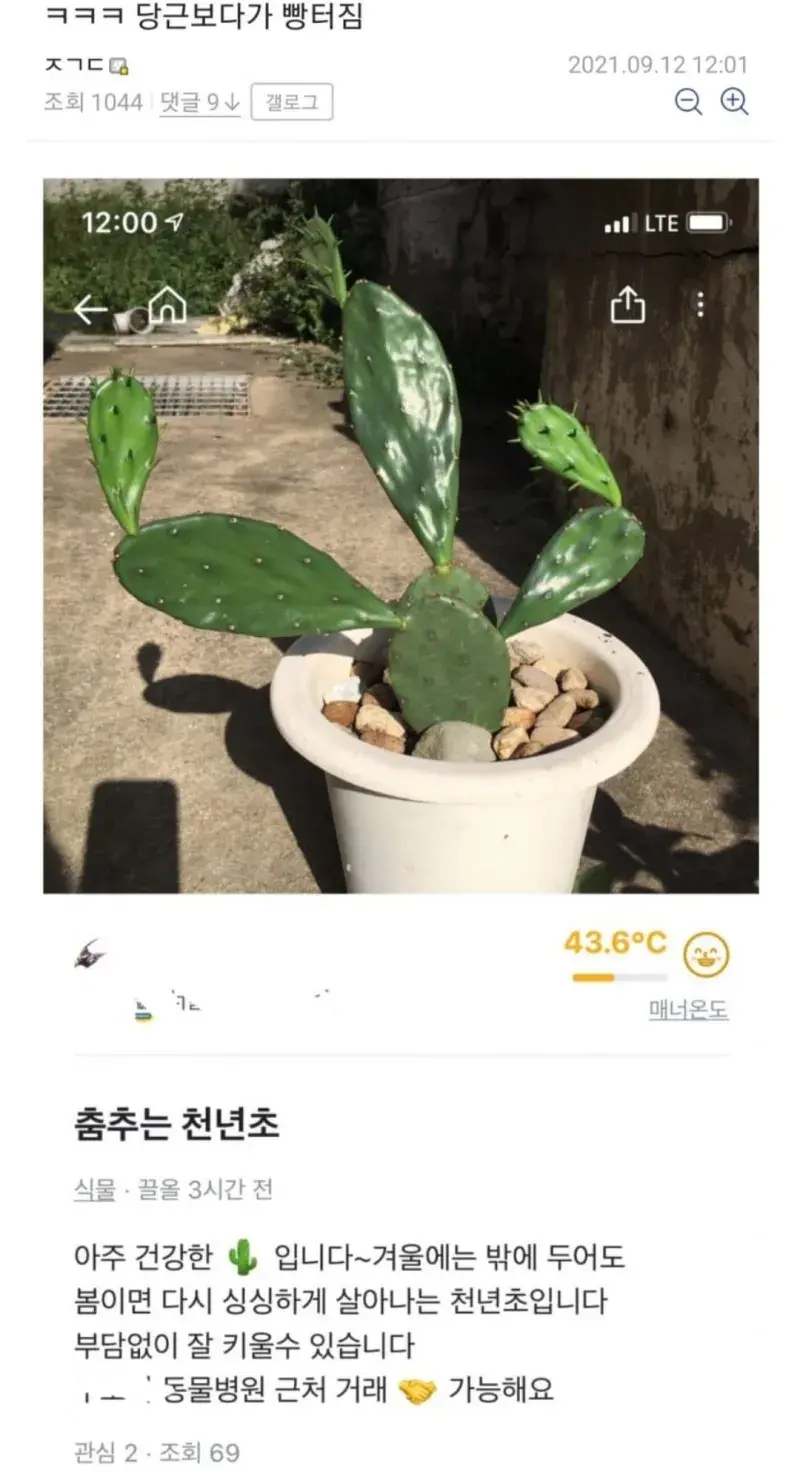
Task: Increase text size with the plus magnifier
Action: pyautogui.click(x=735, y=102)
